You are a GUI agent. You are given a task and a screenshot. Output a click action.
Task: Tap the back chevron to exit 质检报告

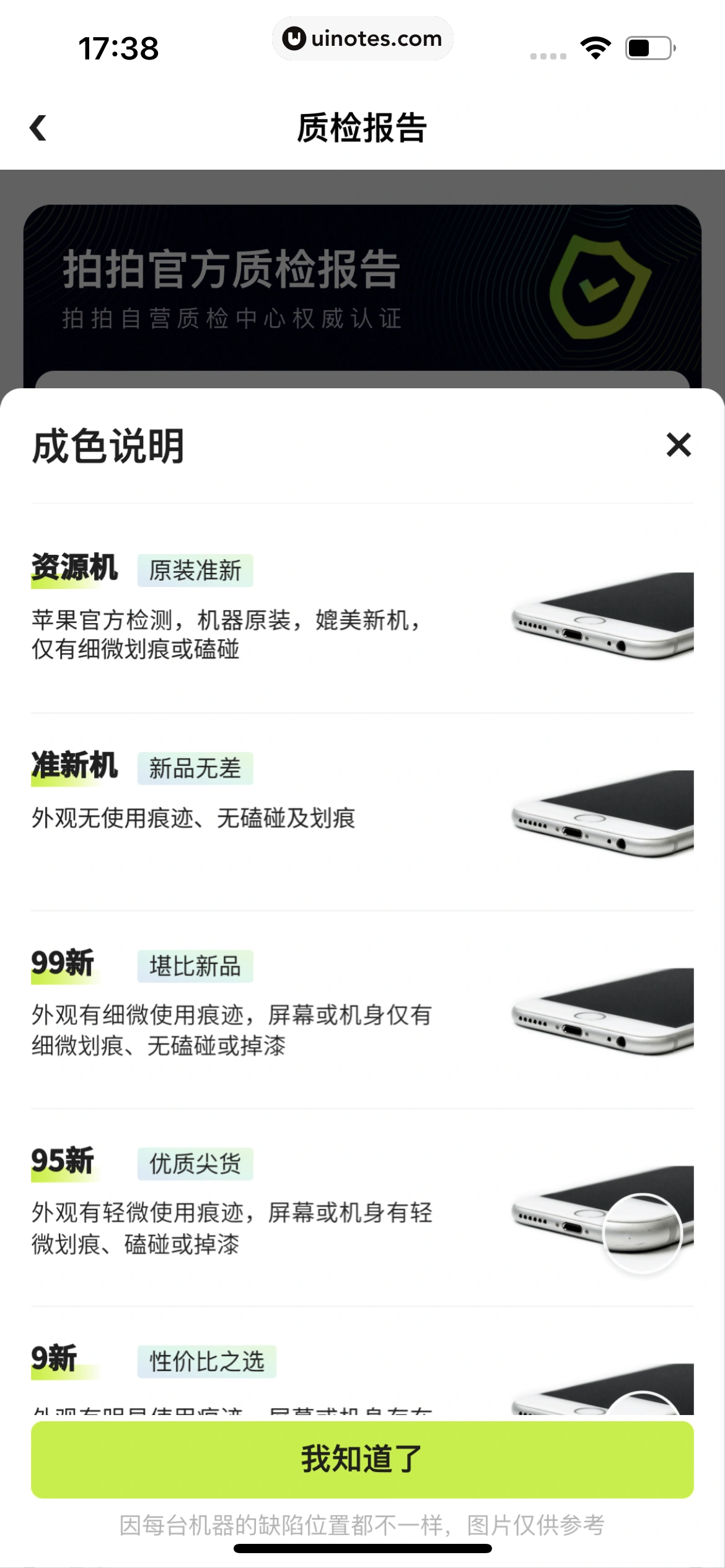pyautogui.click(x=37, y=128)
